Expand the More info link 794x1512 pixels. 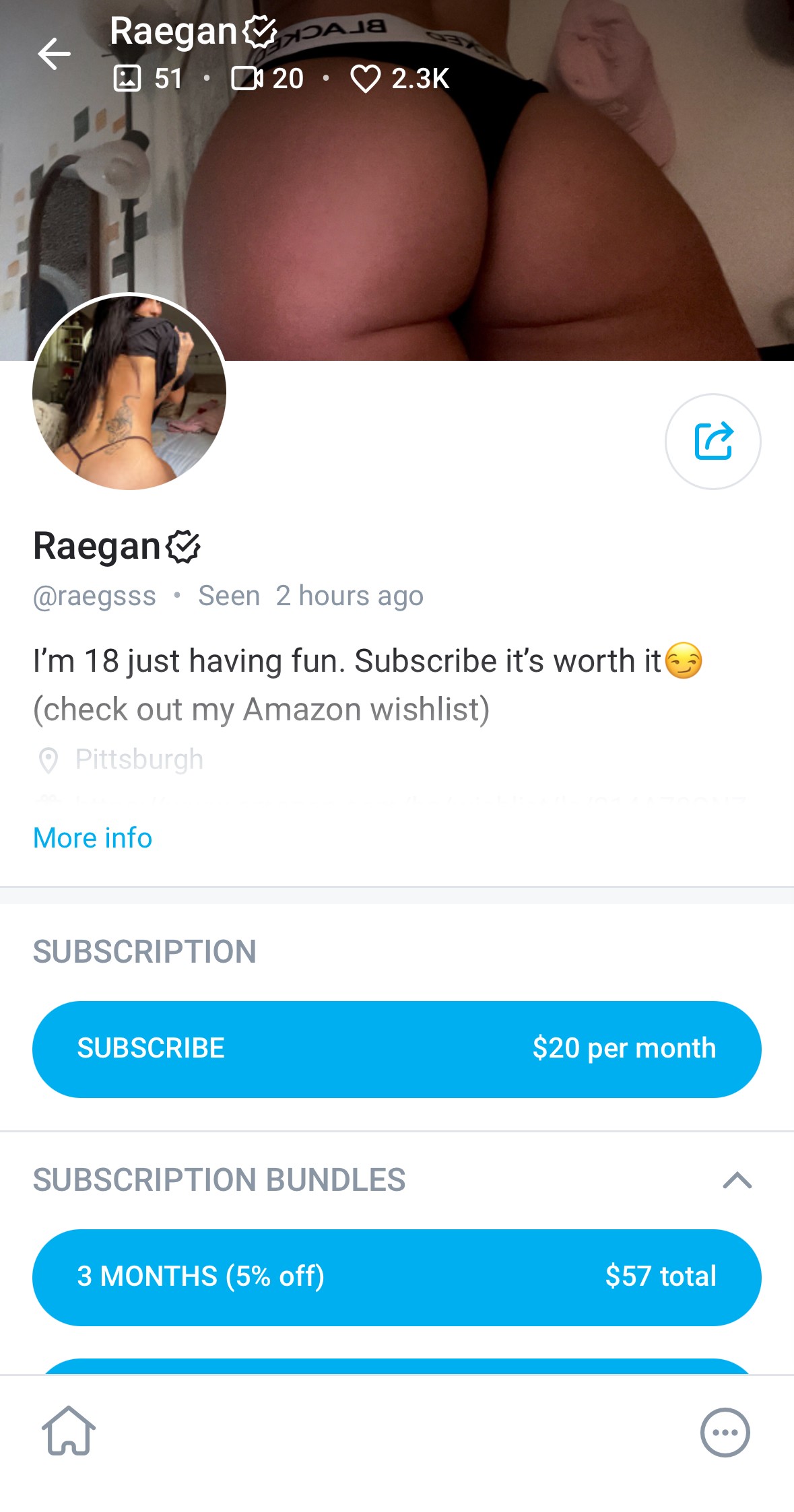(92, 838)
